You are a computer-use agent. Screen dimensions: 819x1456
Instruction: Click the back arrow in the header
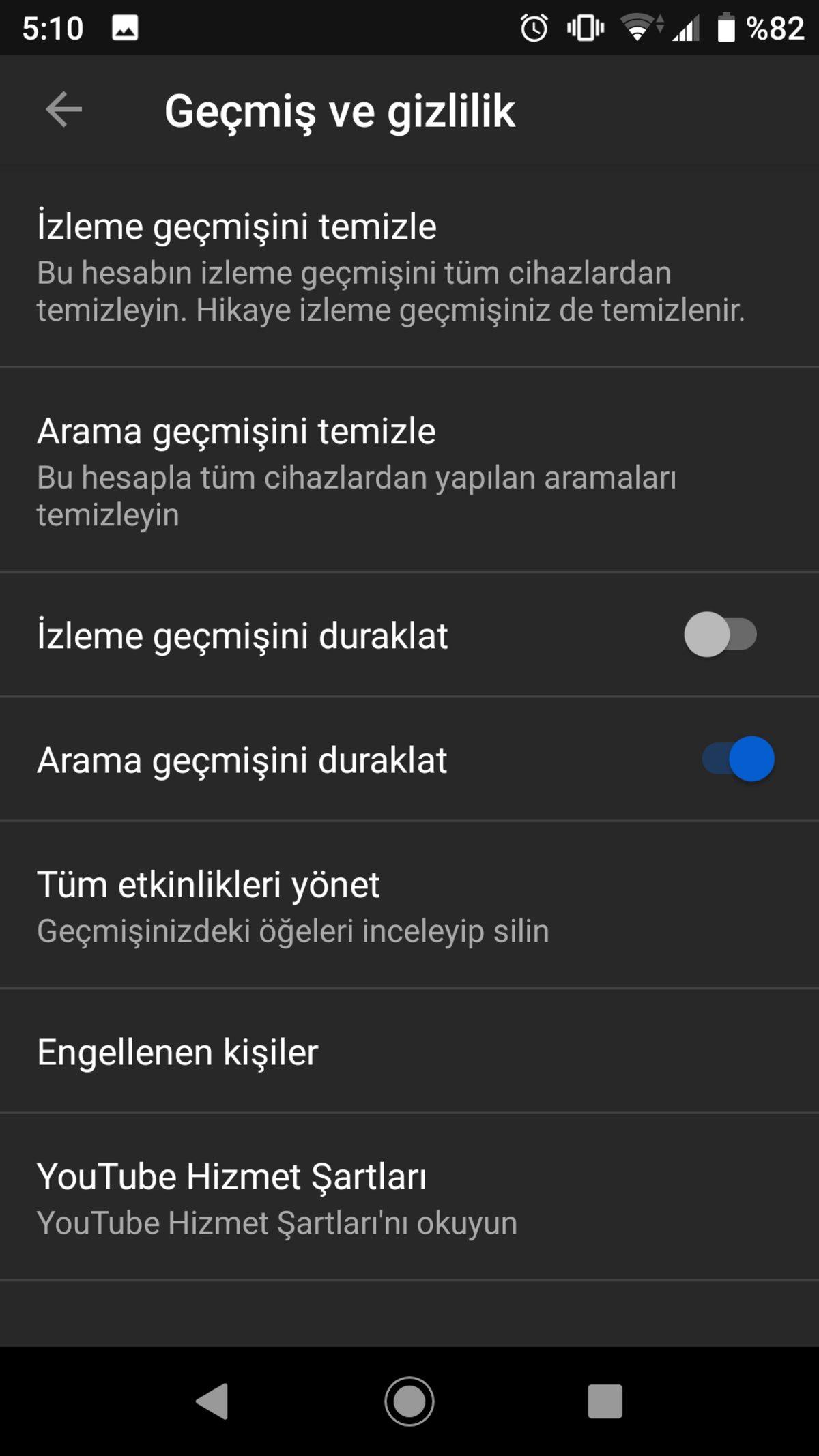(x=63, y=109)
